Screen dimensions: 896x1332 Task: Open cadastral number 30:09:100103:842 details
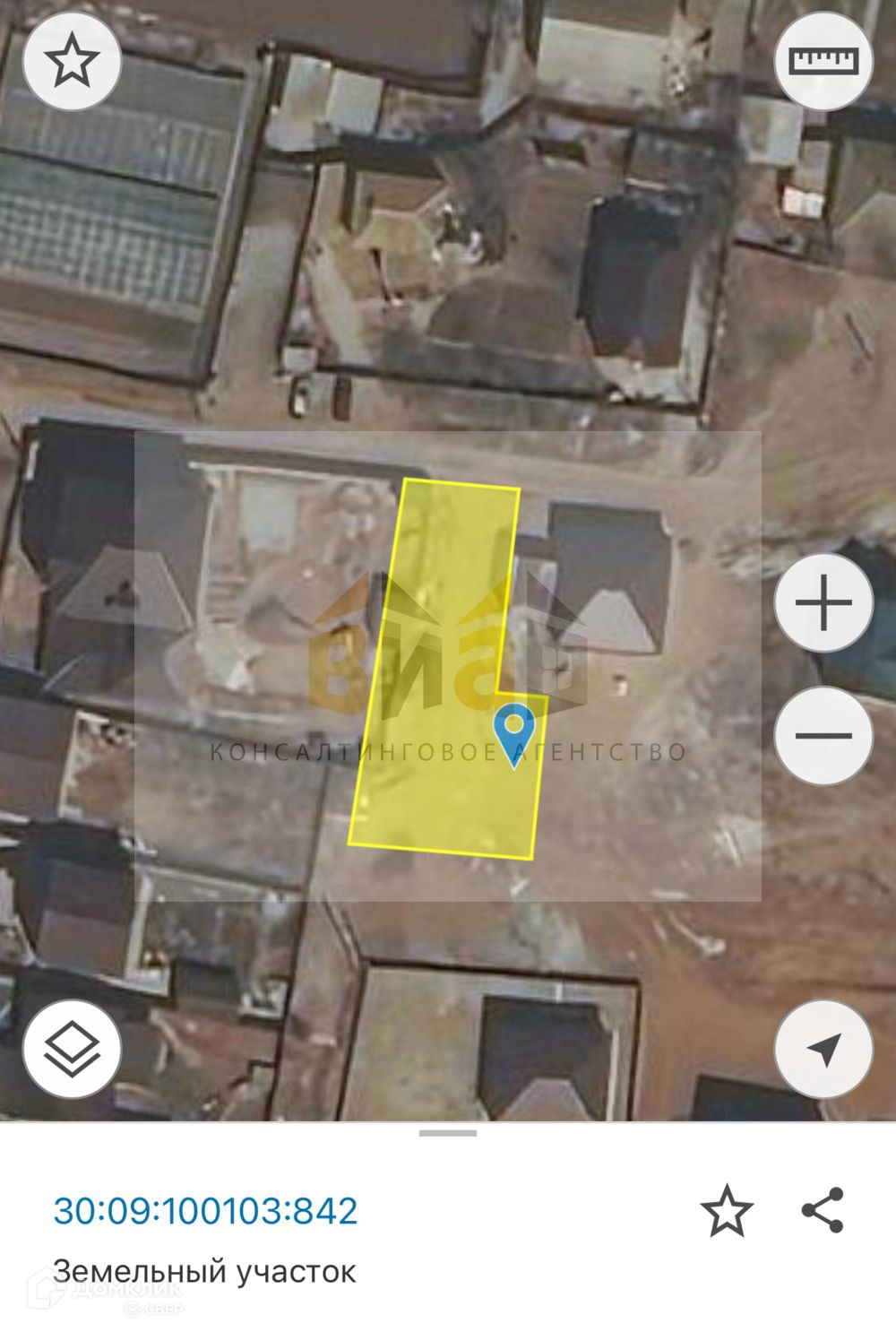[205, 1211]
